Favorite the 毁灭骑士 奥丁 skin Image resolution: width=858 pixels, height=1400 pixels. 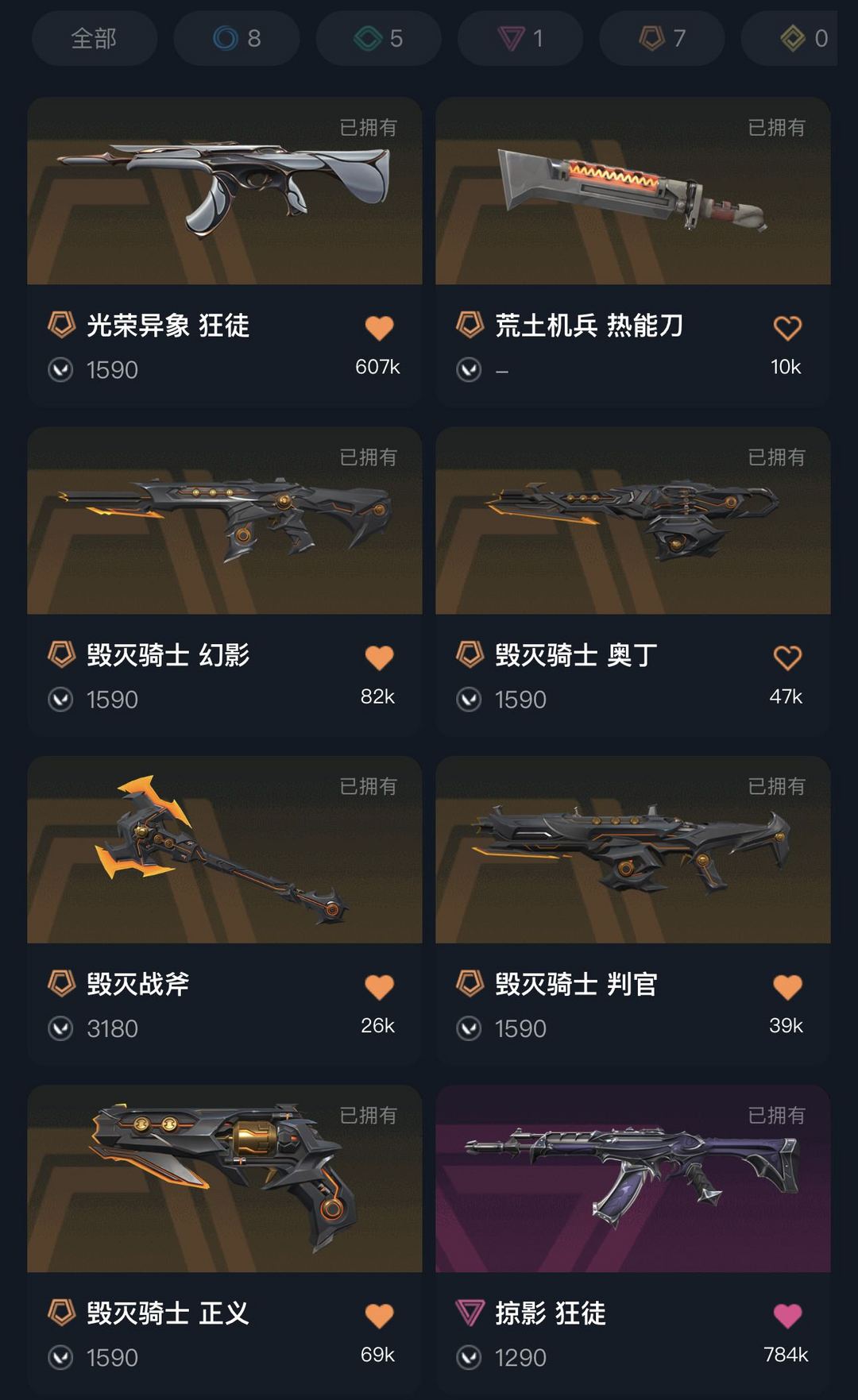788,658
